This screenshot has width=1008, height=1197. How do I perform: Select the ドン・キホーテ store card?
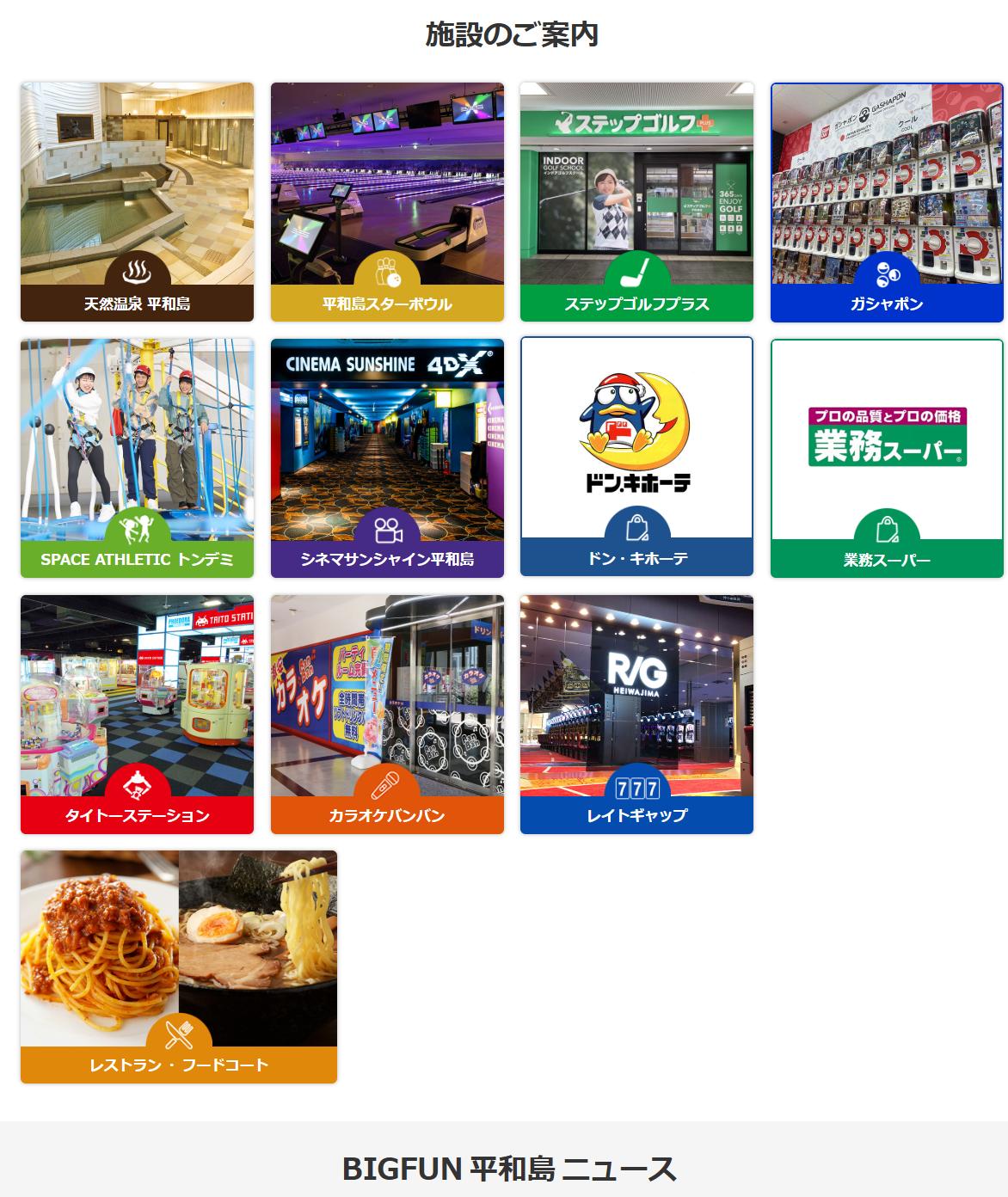point(636,456)
